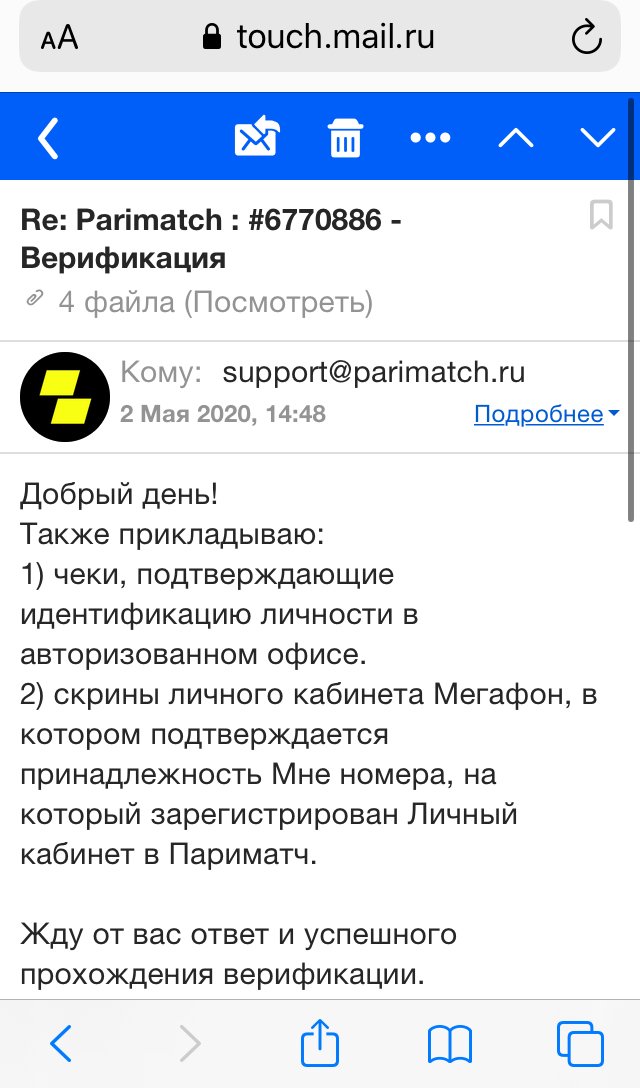This screenshot has width=640, height=1088.
Task: Go to the next email with down arrow
Action: (598, 138)
